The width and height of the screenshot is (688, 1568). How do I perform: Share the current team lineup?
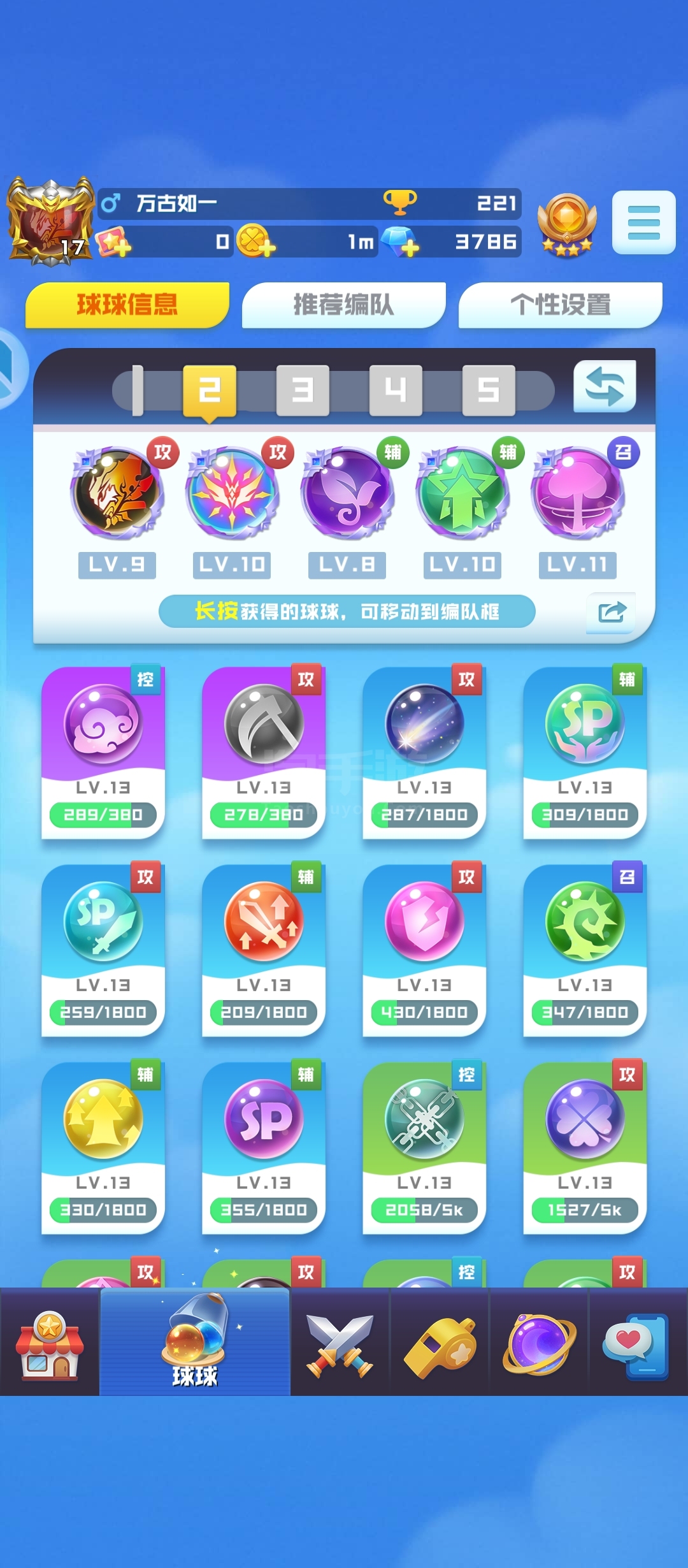[612, 613]
